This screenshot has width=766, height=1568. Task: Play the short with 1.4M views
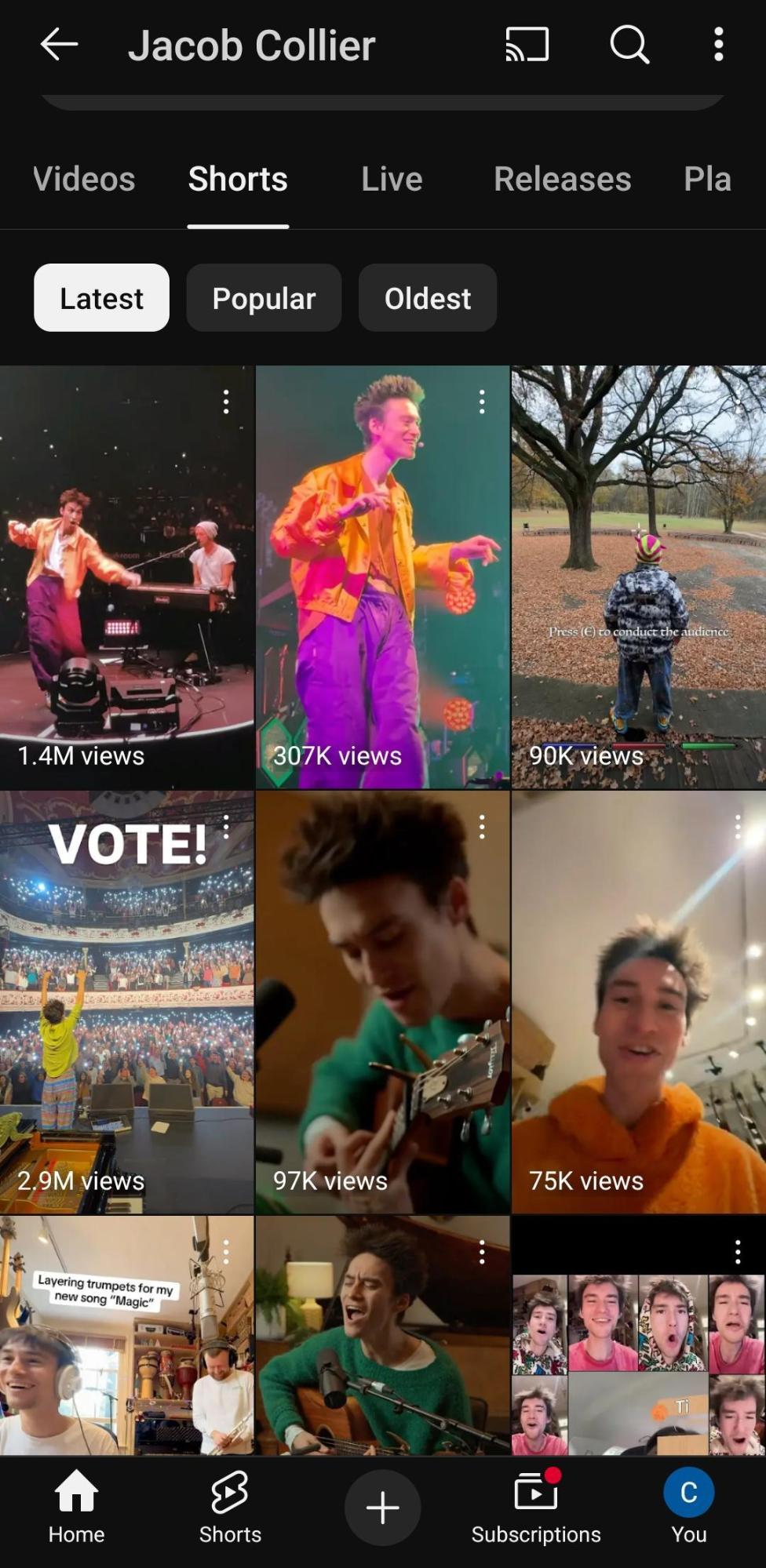click(126, 577)
